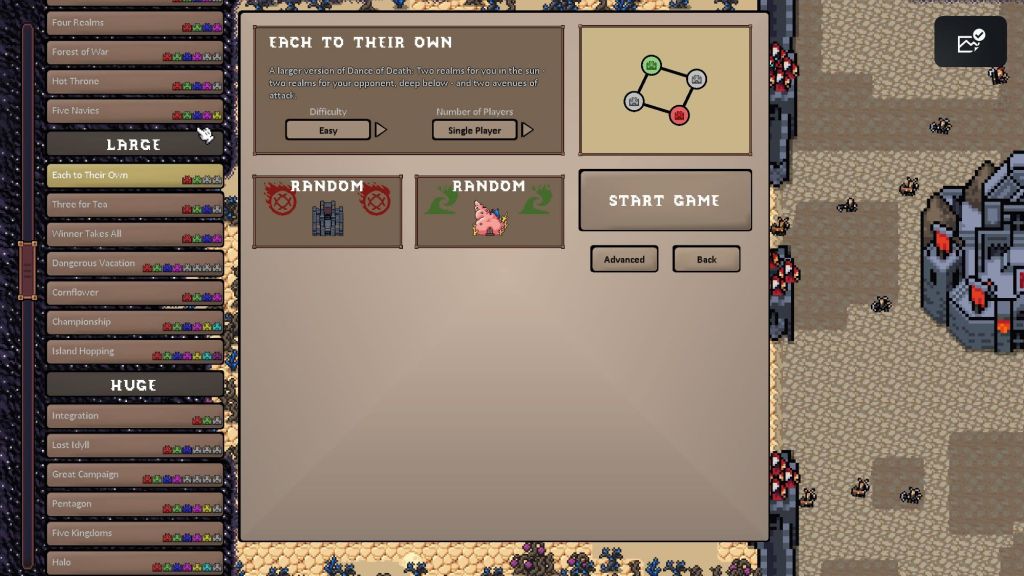1024x576 pixels.
Task: Select the Winner Takes All map
Action: pyautogui.click(x=135, y=234)
